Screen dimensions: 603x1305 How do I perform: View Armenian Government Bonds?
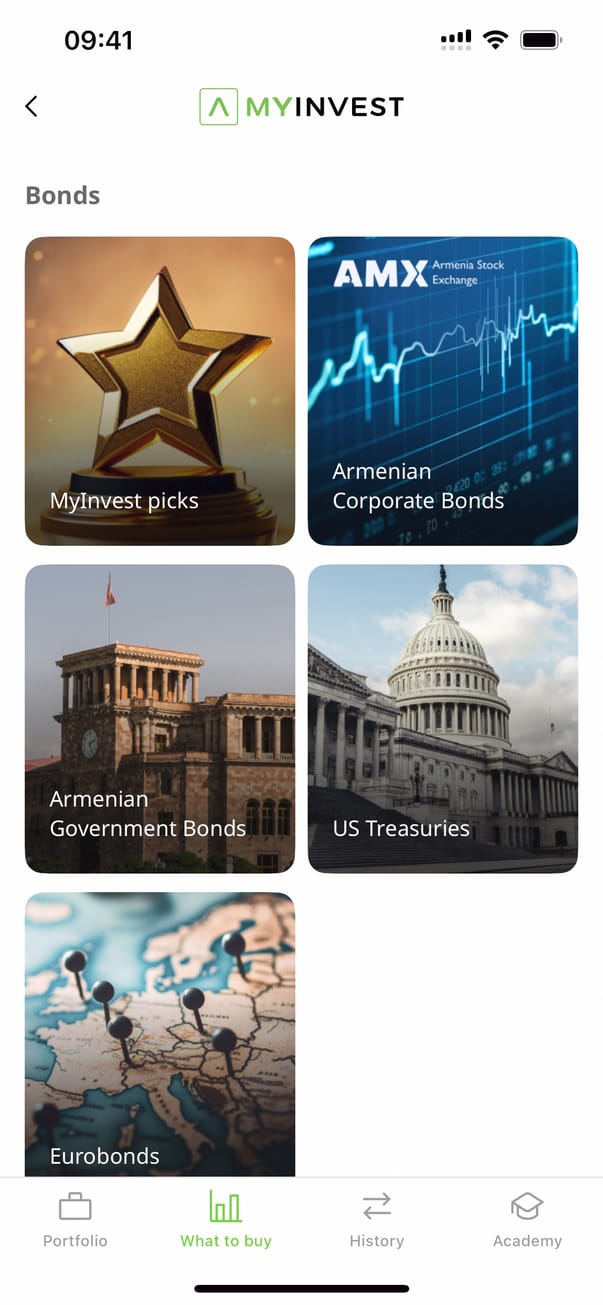coord(160,718)
